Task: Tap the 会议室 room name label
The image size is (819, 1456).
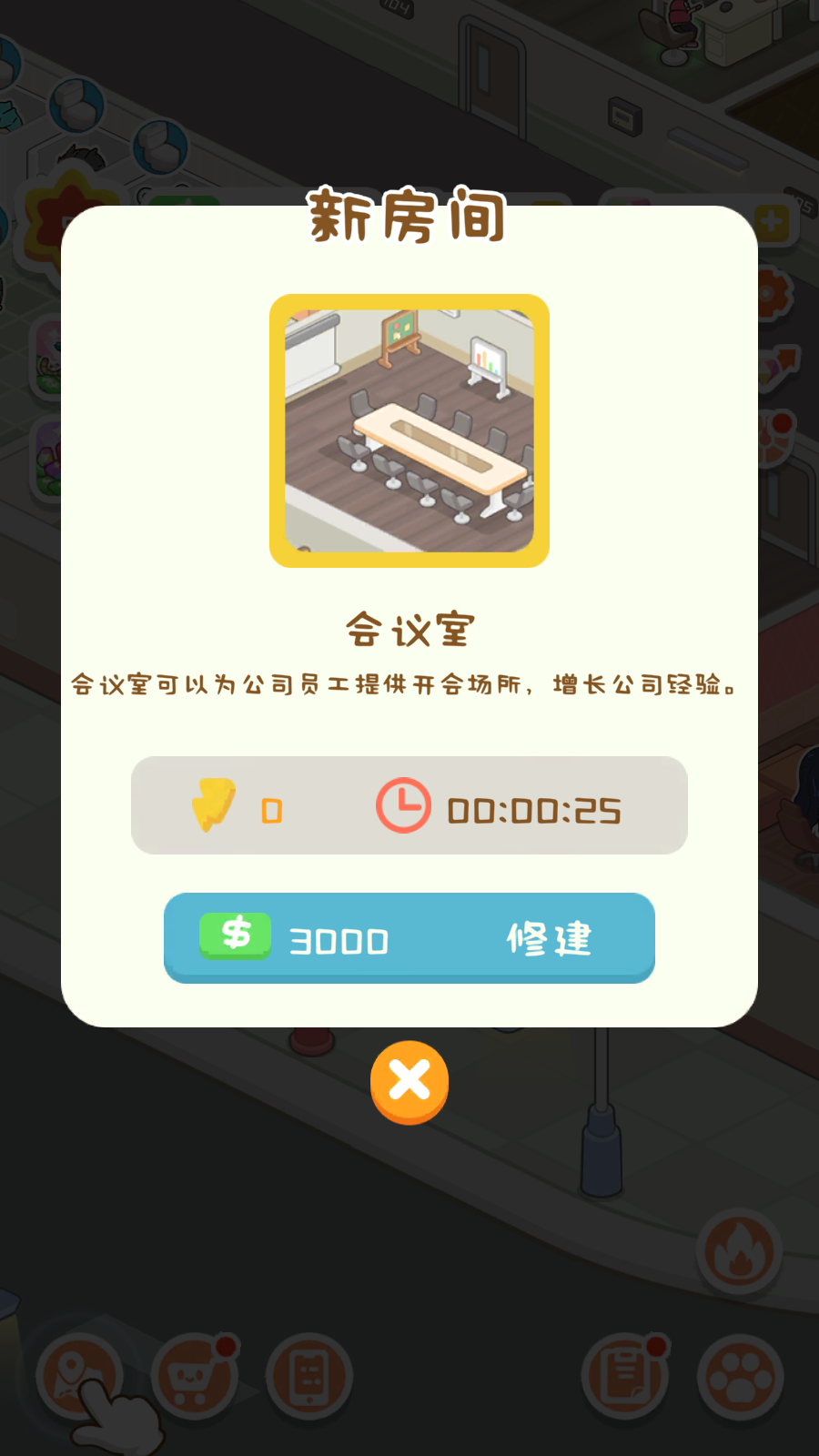Action: pyautogui.click(x=409, y=628)
